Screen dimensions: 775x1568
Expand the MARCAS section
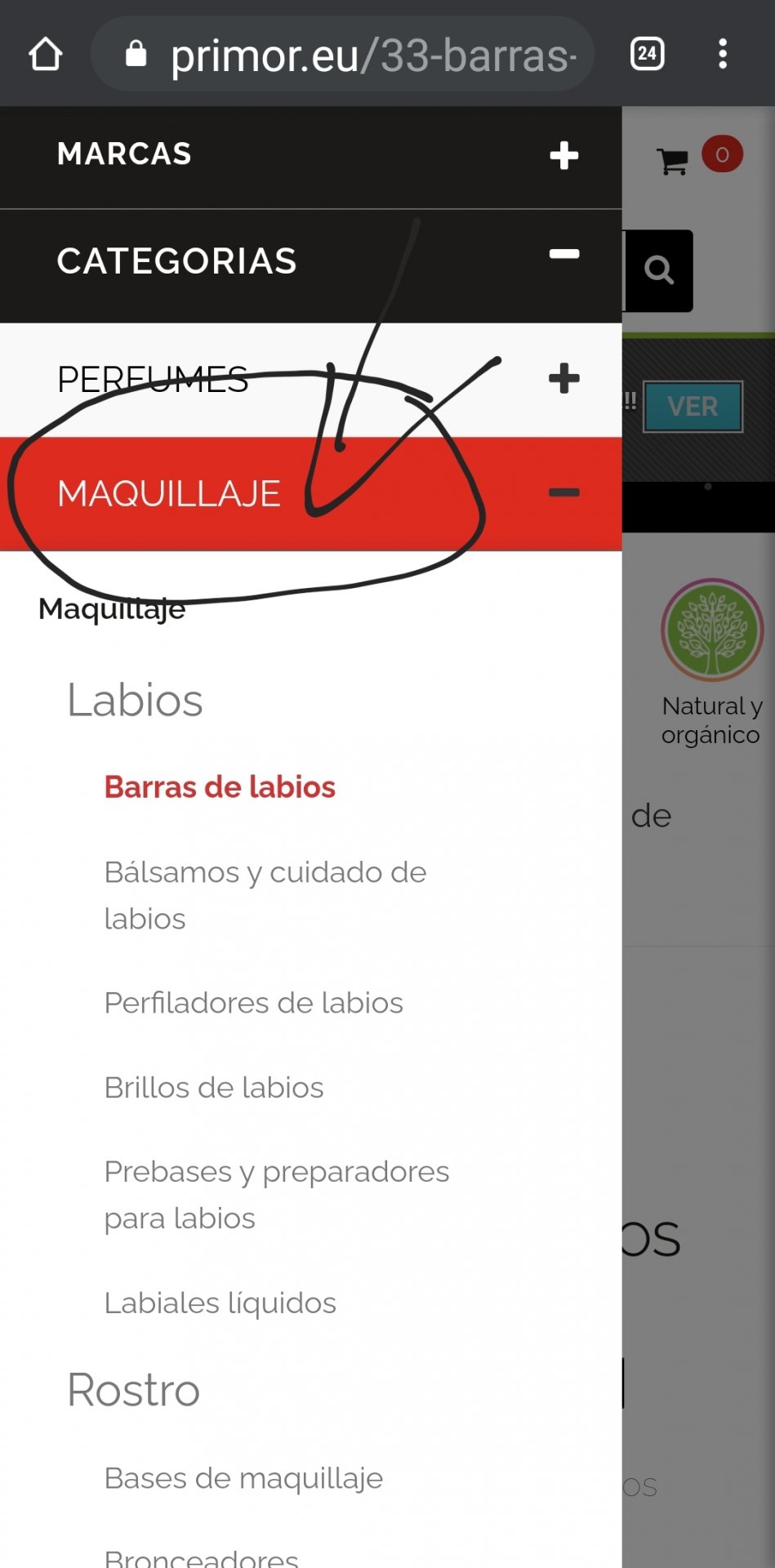(563, 155)
